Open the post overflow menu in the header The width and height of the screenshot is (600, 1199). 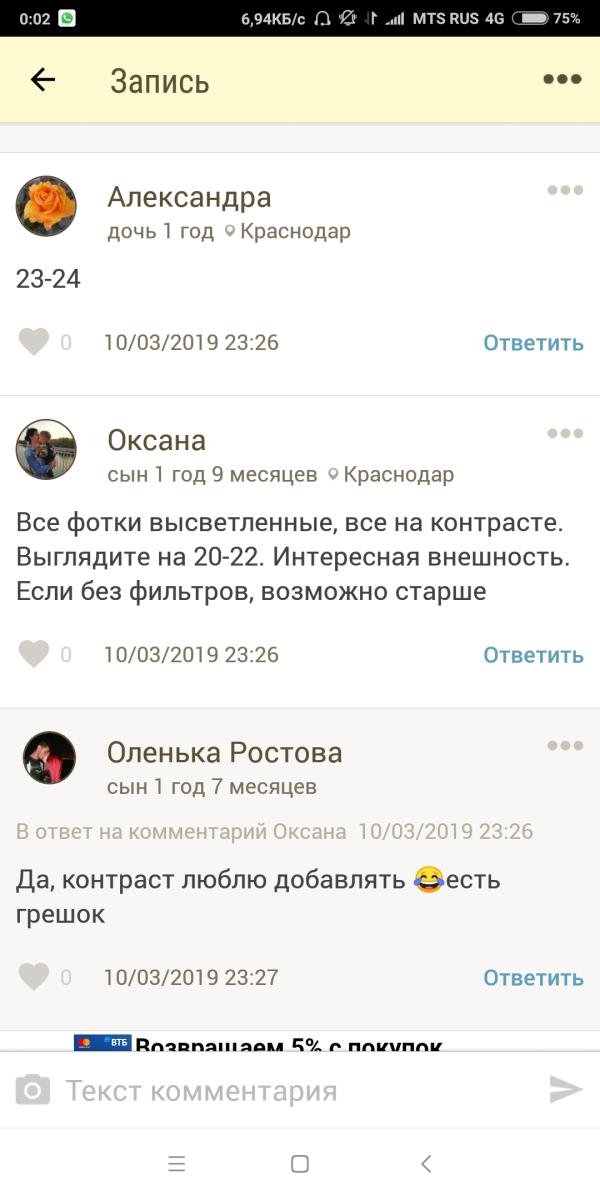pos(562,80)
